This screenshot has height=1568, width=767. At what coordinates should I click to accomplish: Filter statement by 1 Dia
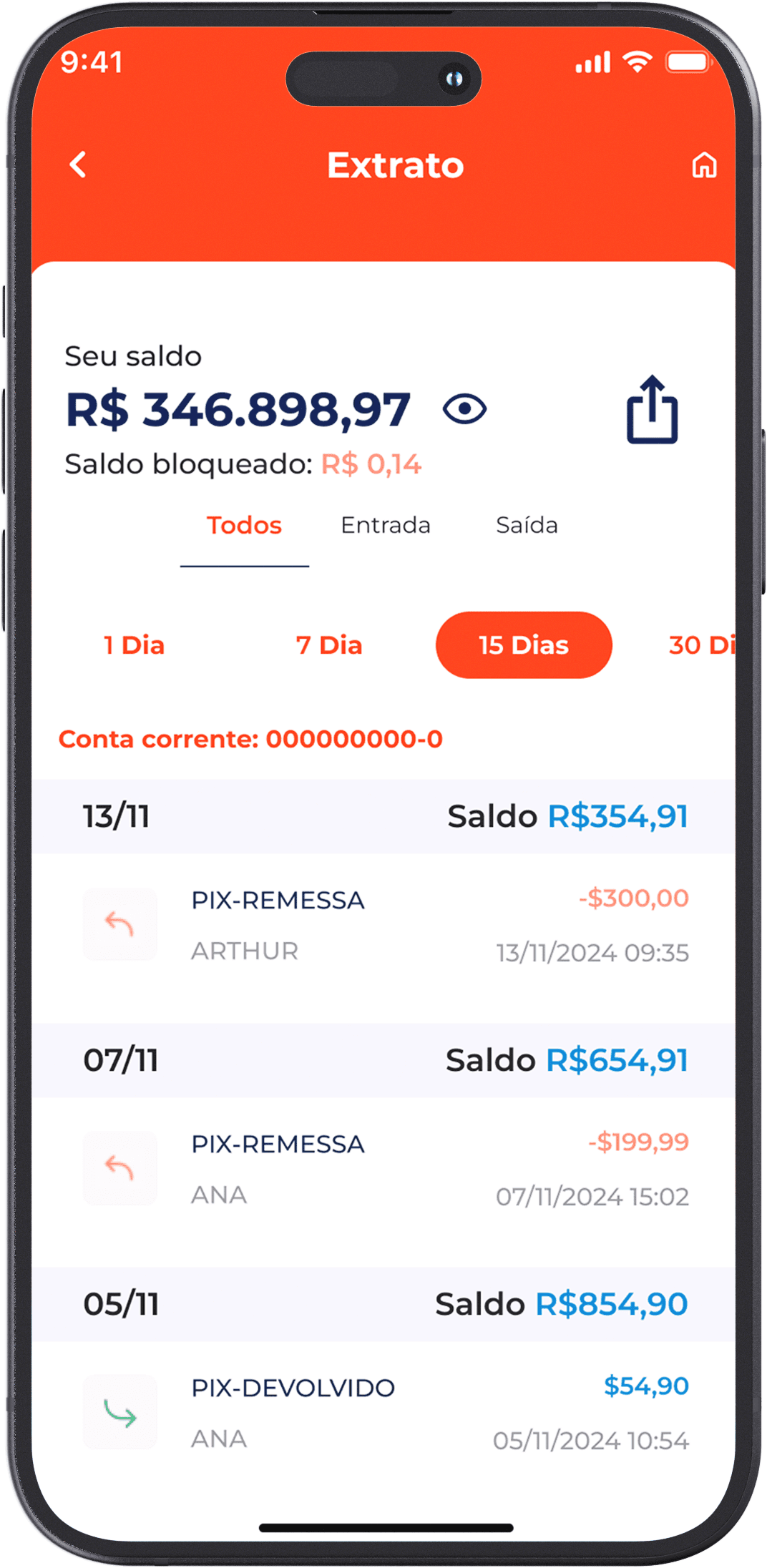tap(135, 645)
